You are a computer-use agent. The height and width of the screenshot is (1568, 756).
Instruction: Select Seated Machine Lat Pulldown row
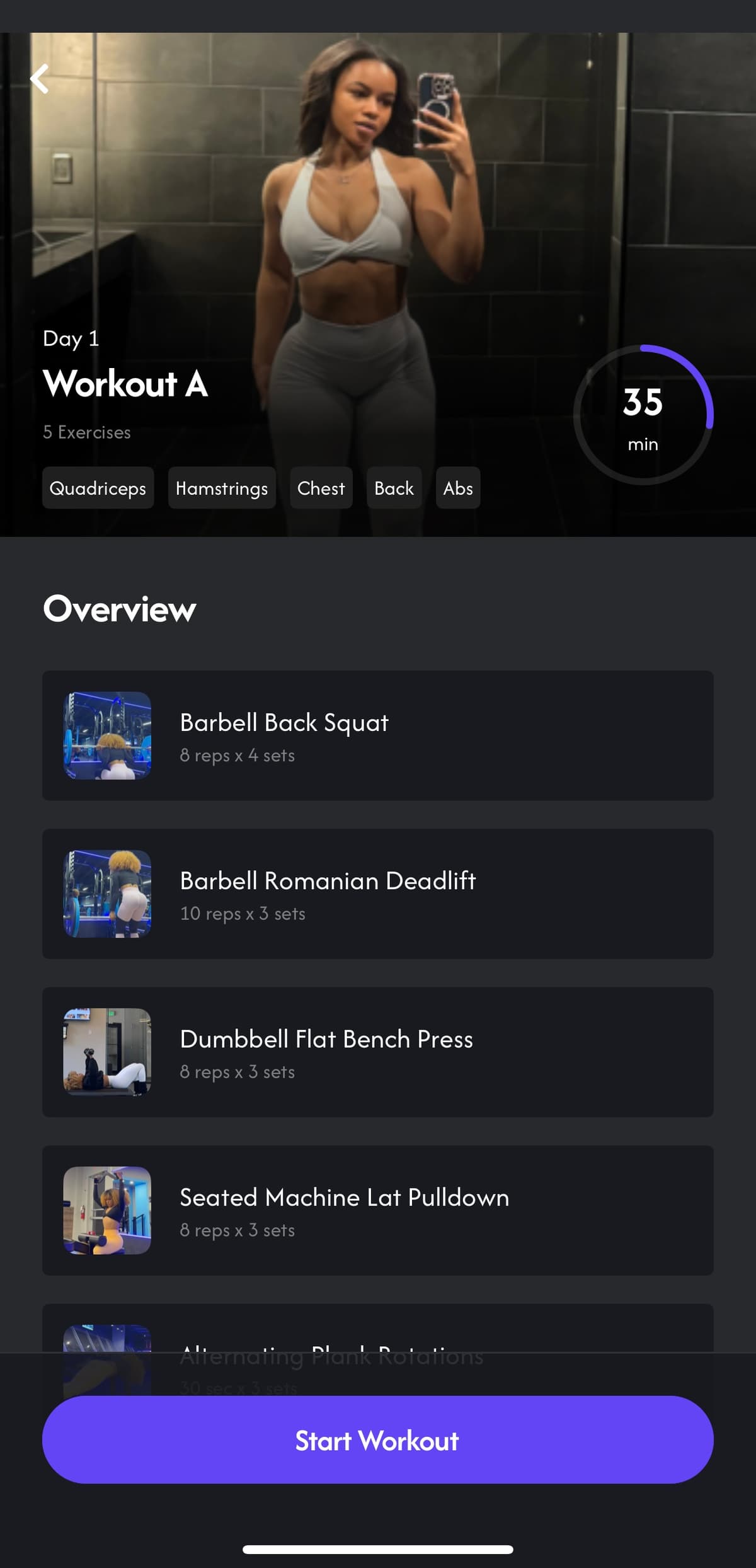(377, 1210)
